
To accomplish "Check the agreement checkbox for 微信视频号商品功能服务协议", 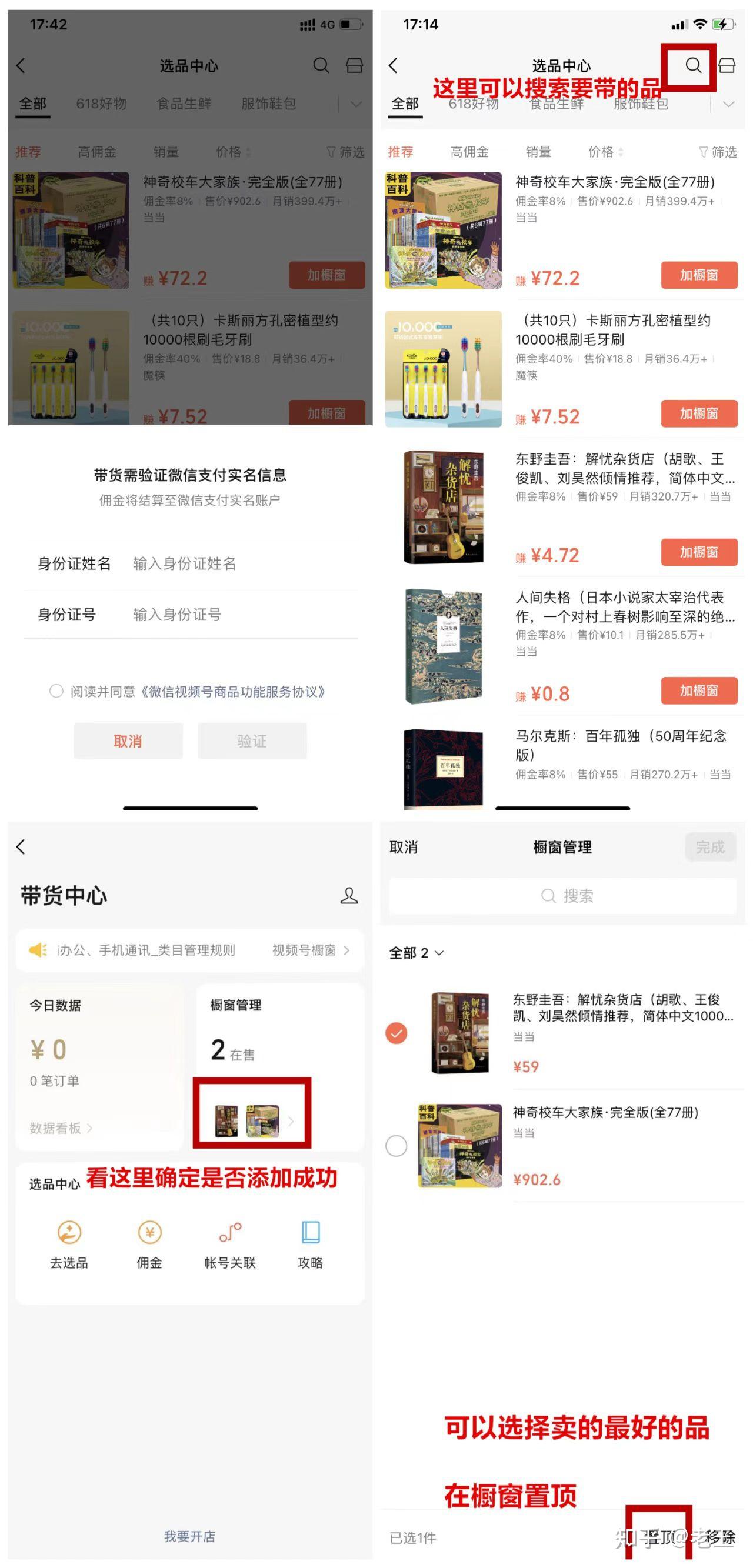I will click(56, 691).
